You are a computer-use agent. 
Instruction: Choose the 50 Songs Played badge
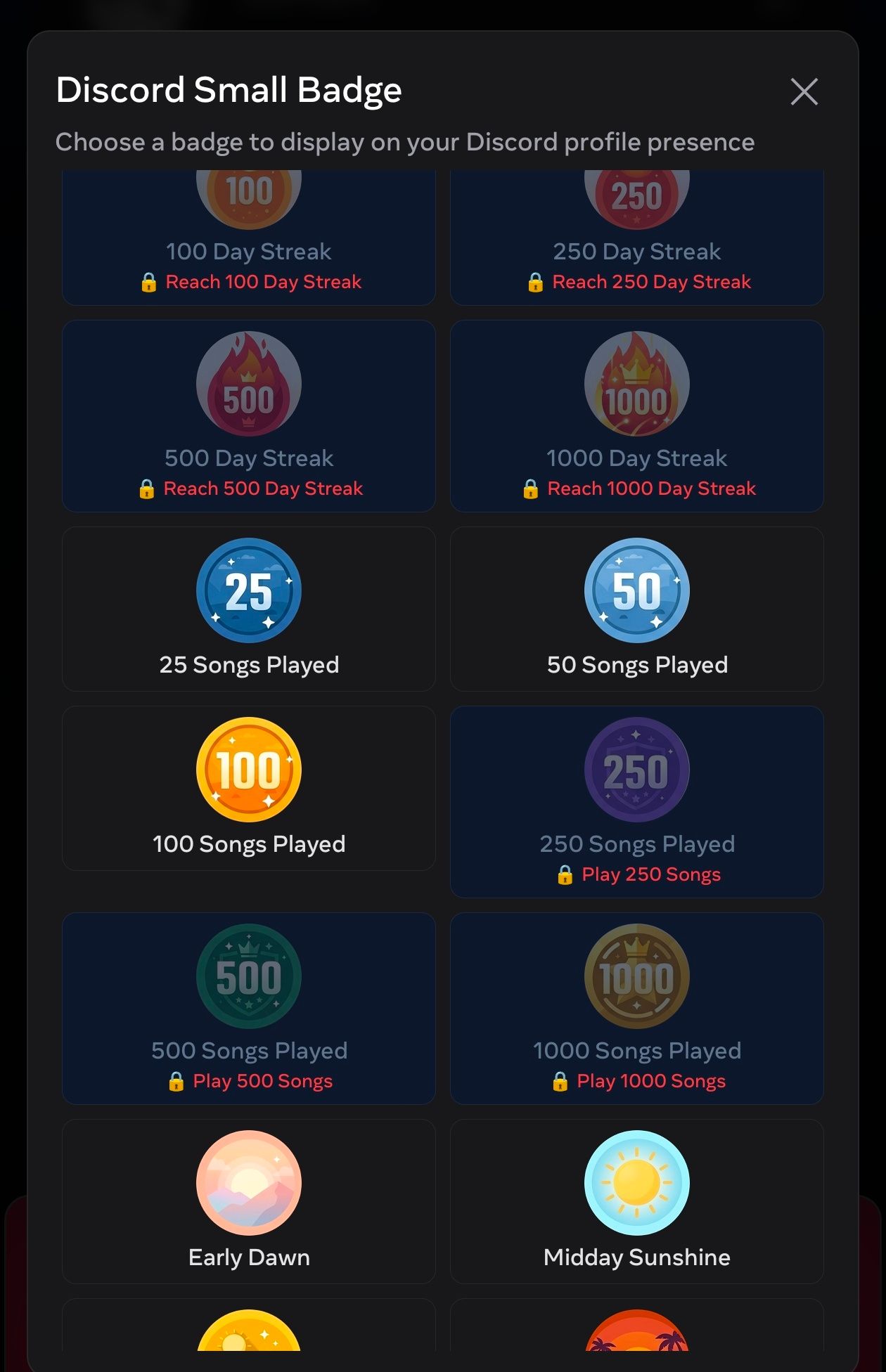point(637,609)
